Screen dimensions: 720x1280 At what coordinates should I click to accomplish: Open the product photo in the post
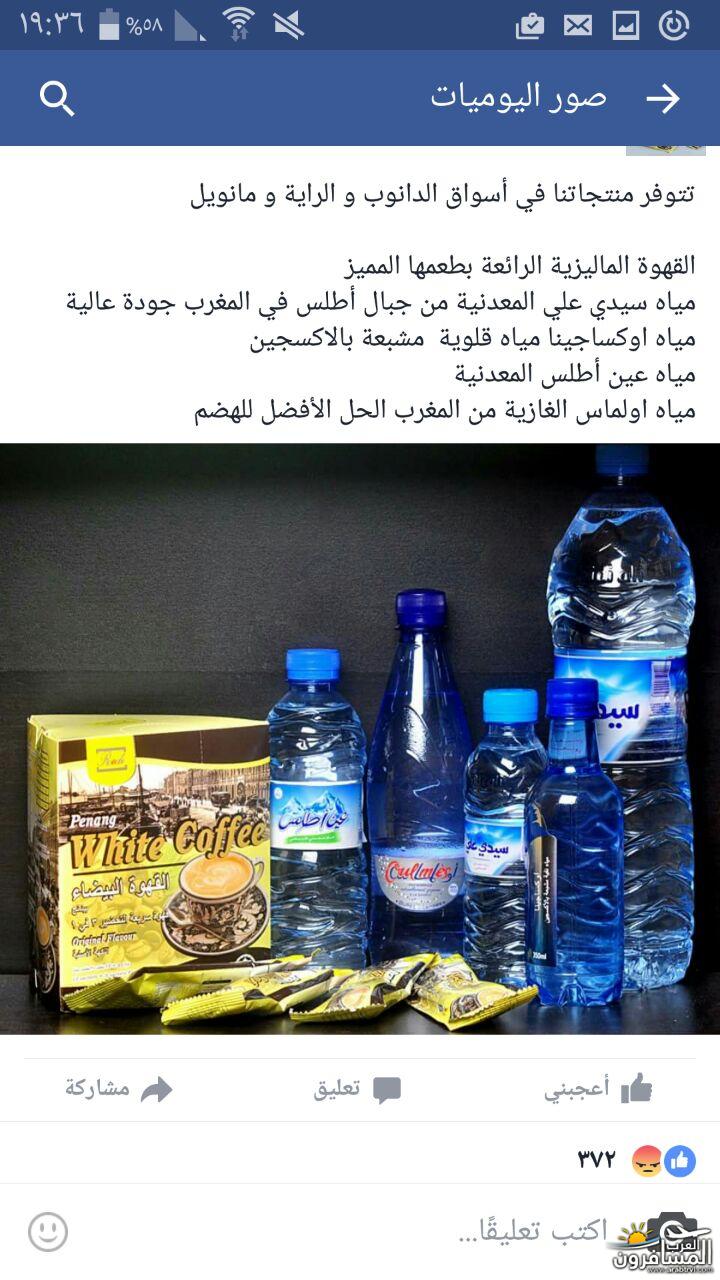(360, 738)
